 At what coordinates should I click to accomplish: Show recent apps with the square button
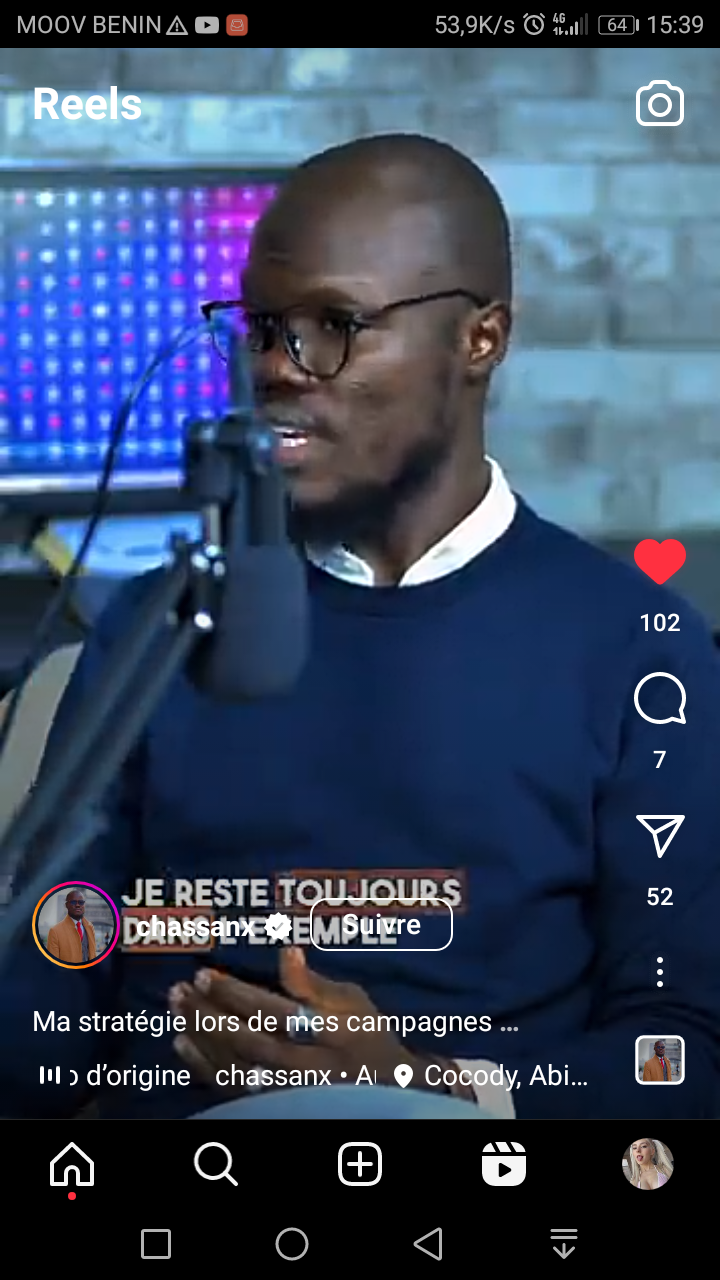point(156,1244)
